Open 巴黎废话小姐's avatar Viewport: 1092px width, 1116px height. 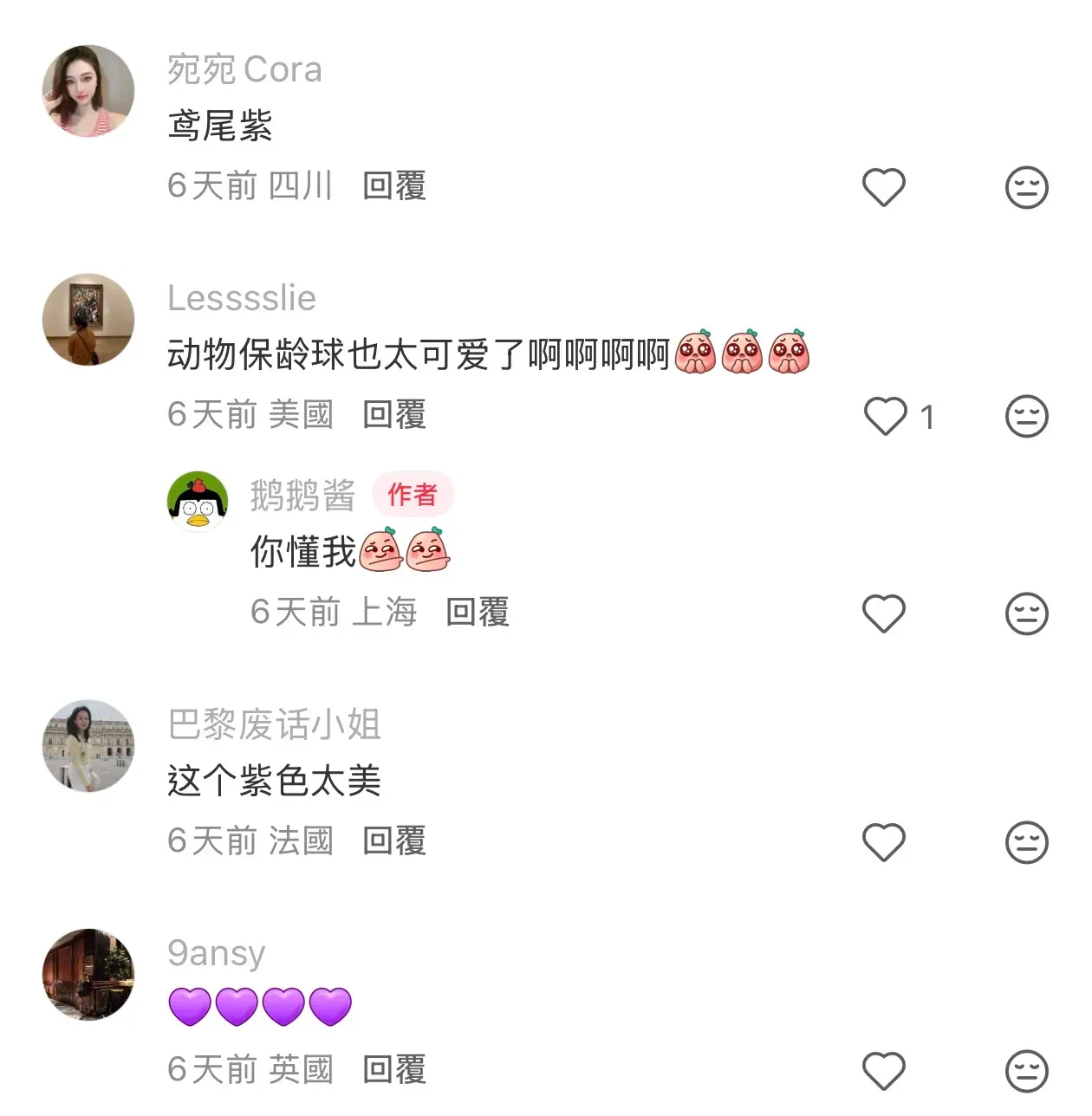(88, 746)
